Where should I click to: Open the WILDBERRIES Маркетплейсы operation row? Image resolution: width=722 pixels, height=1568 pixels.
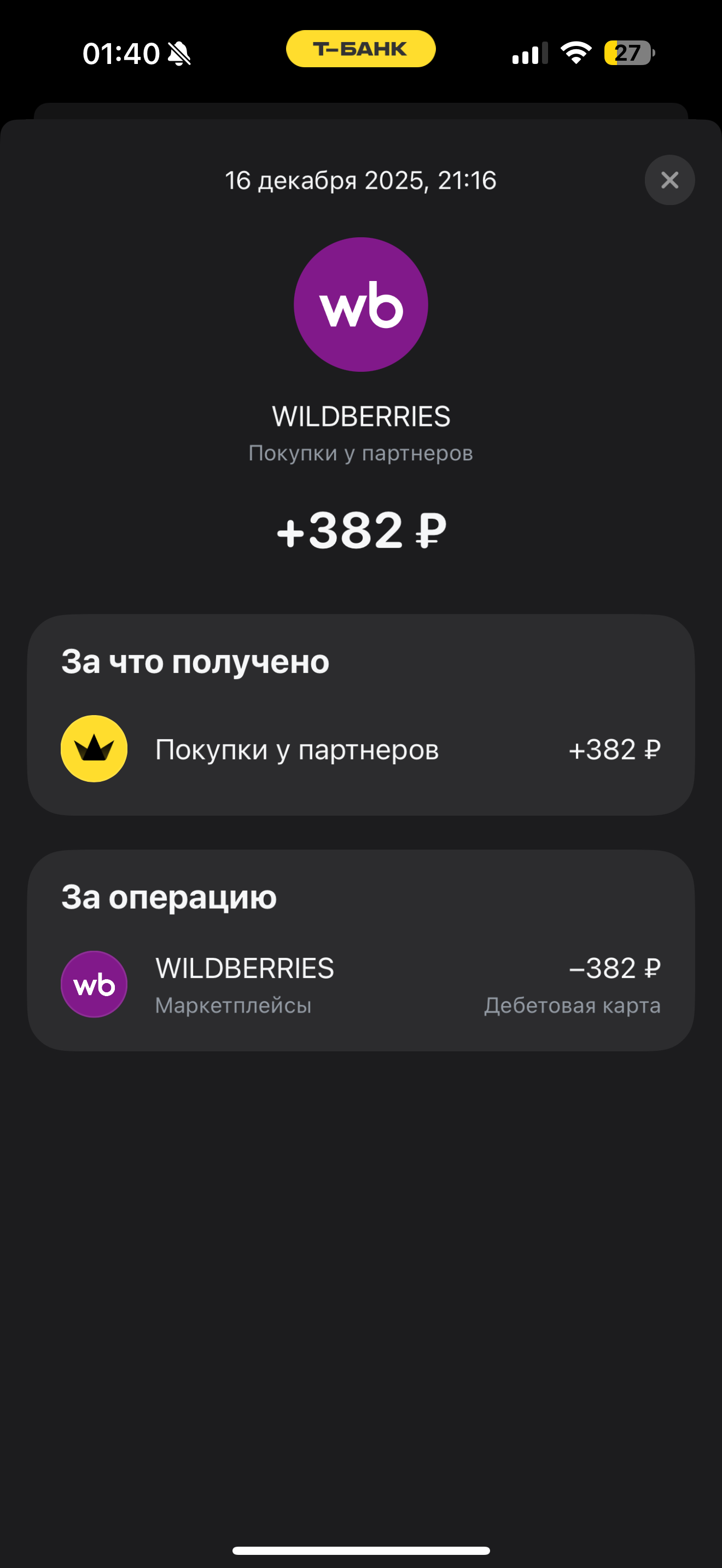point(360,984)
